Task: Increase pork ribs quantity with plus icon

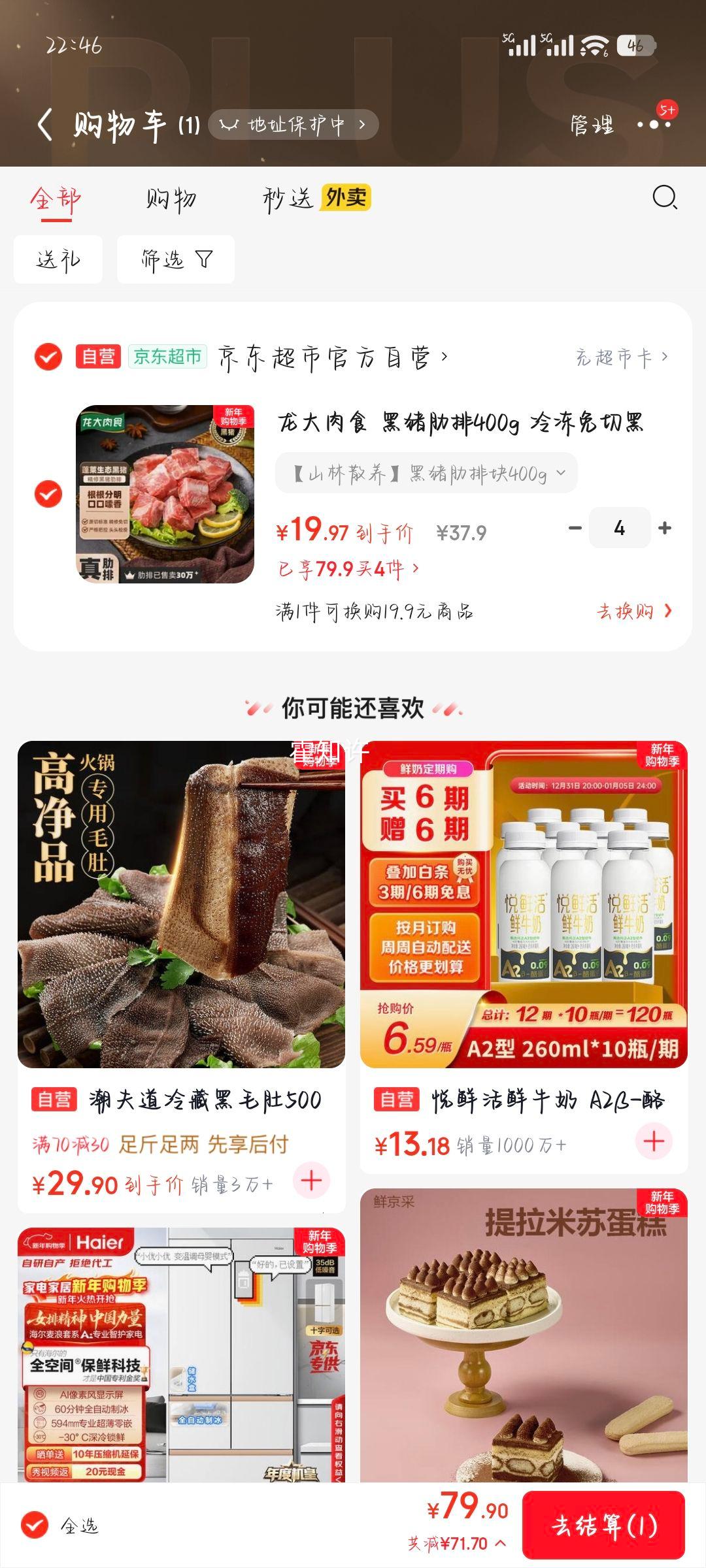Action: [x=664, y=527]
